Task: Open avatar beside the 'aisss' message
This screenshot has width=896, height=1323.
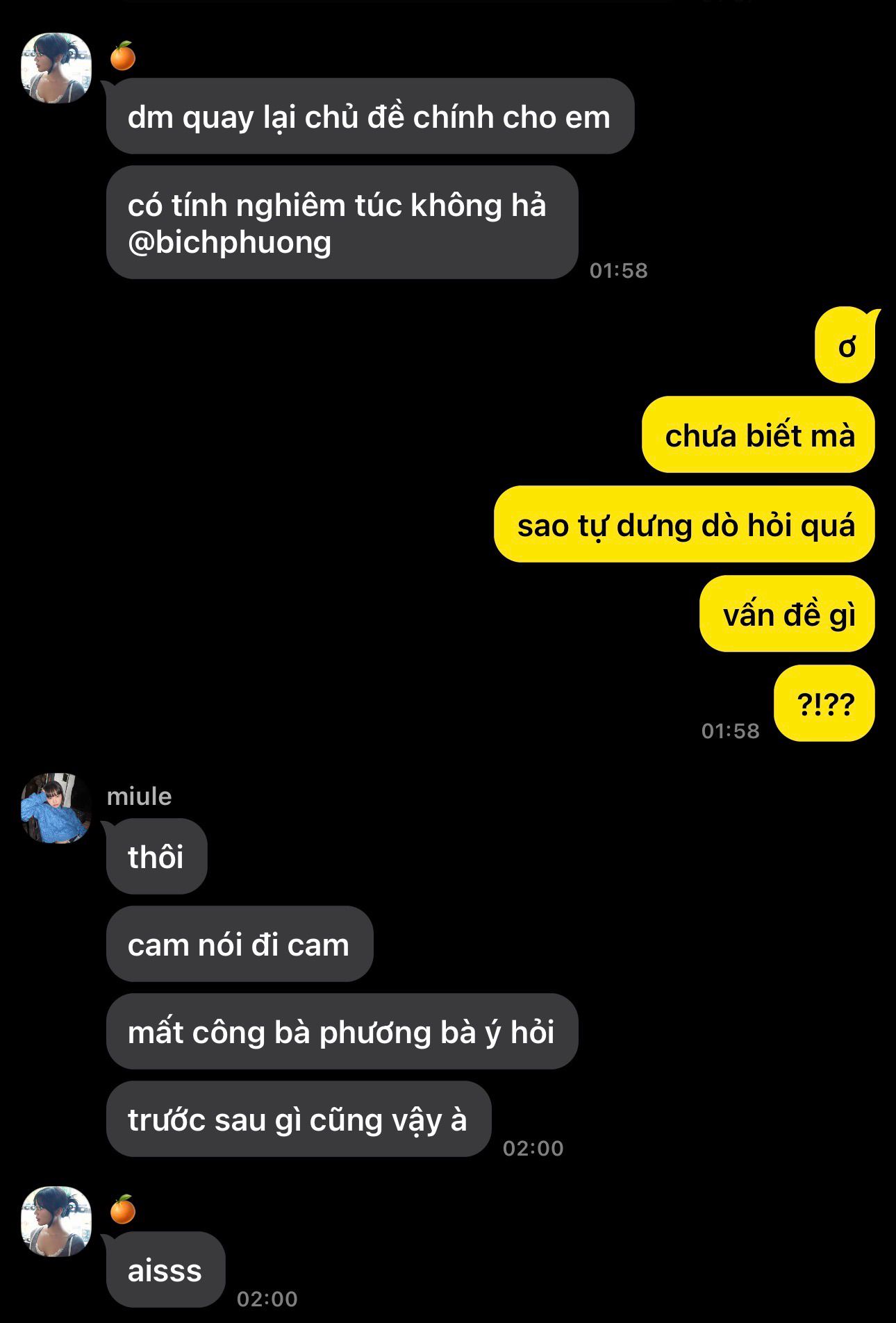Action: 56,1222
